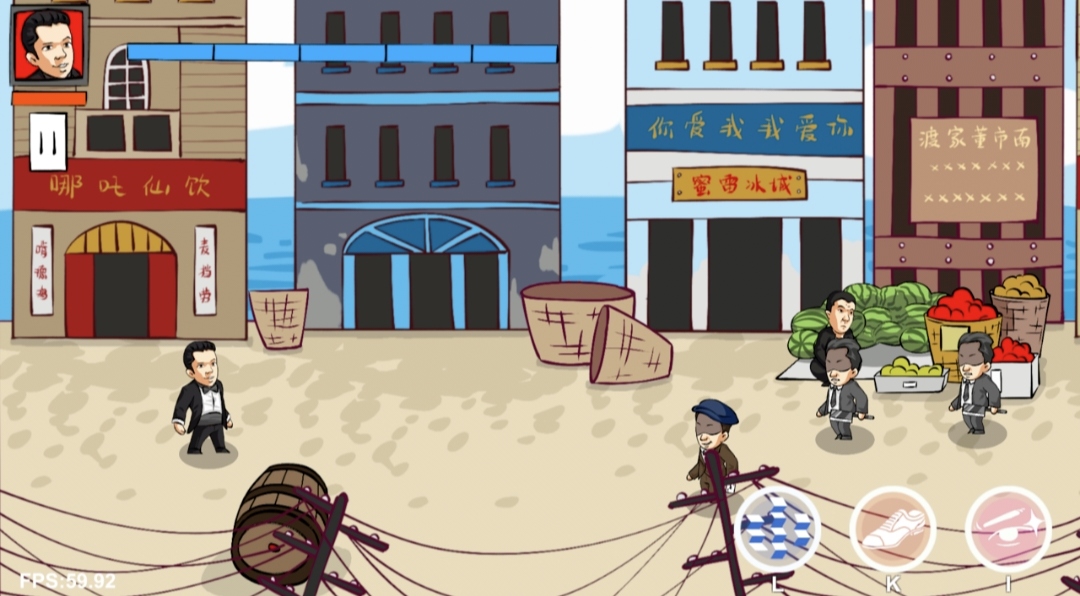Use the L block skill button
The height and width of the screenshot is (596, 1080).
[x=778, y=530]
